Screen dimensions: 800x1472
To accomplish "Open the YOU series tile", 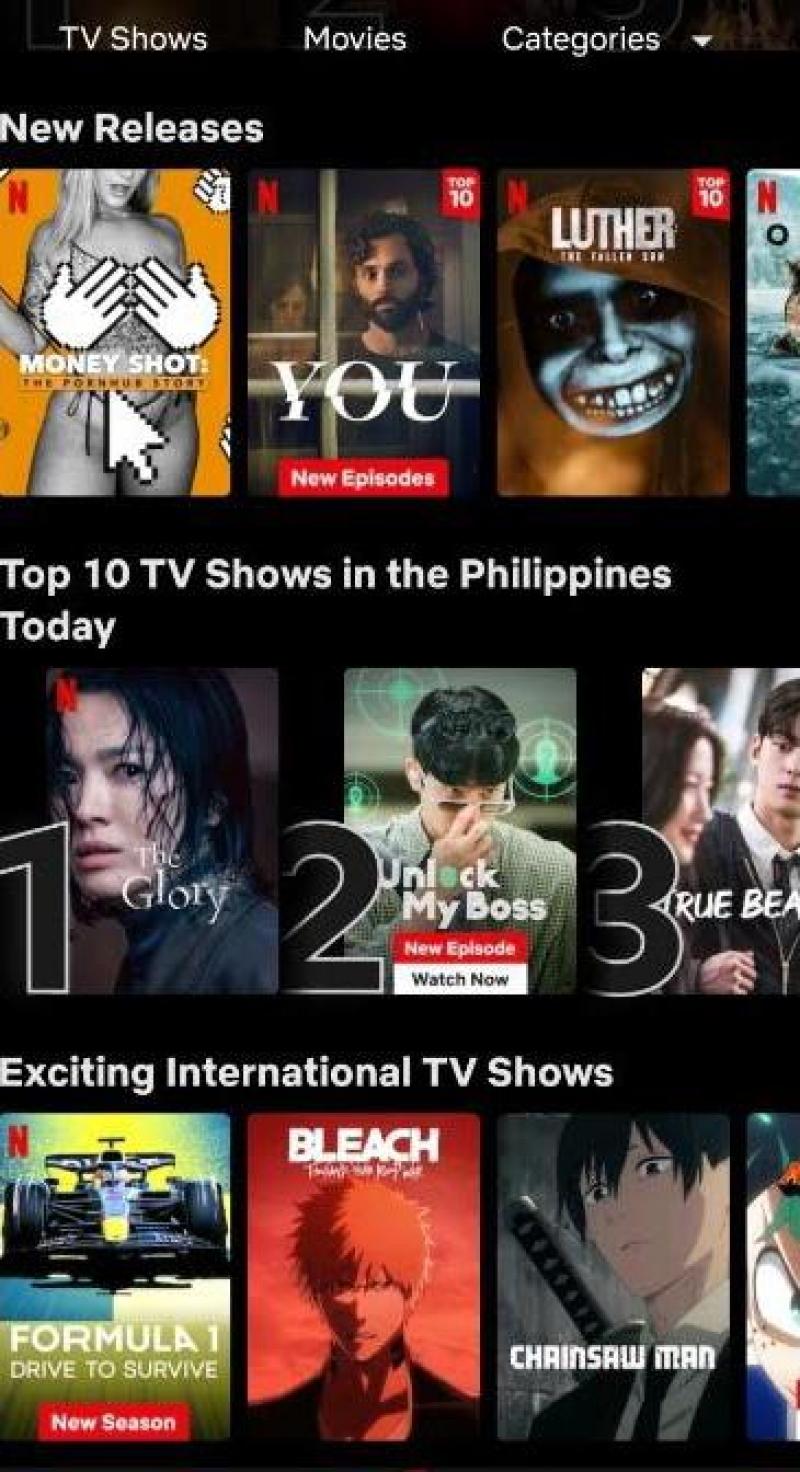I will click(x=363, y=332).
